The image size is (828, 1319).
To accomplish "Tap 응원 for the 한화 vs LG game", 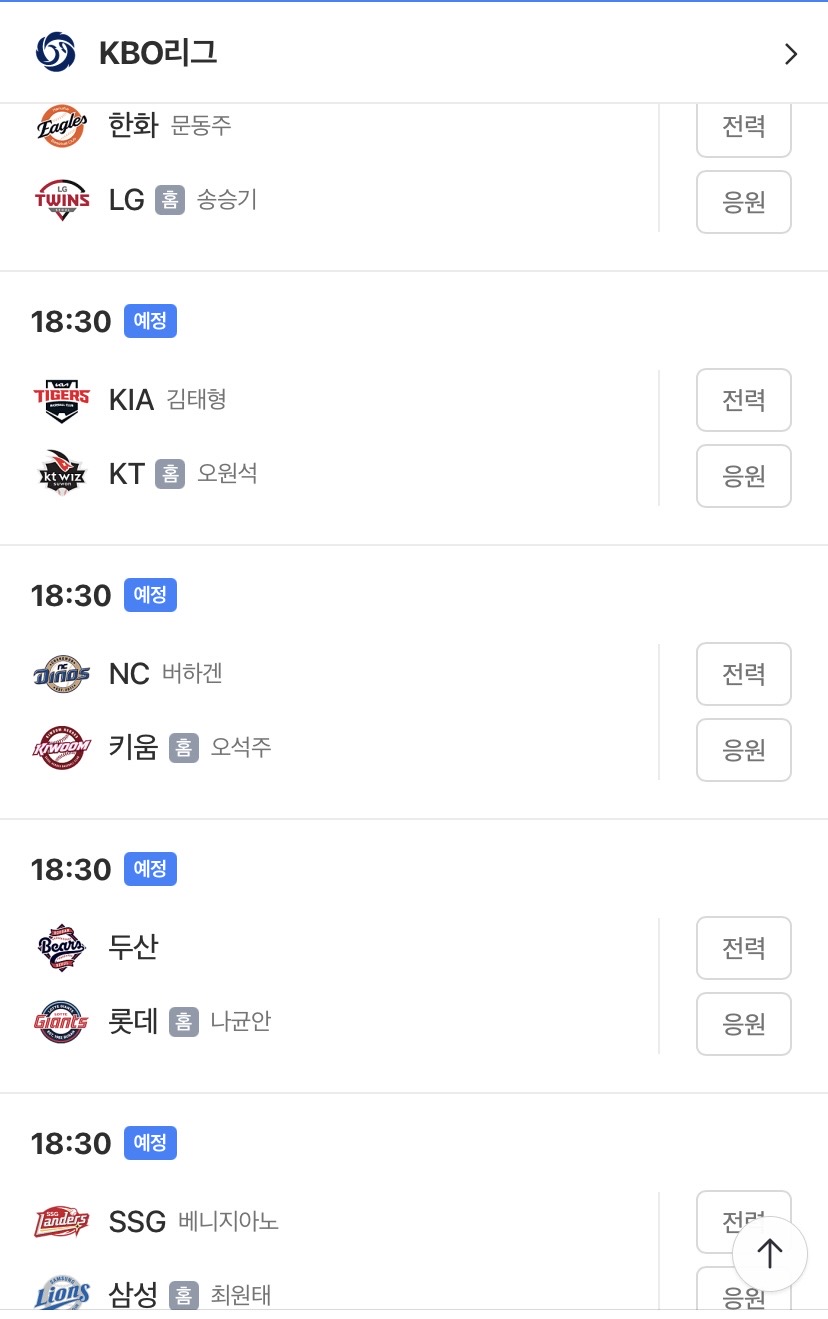I will click(x=743, y=202).
